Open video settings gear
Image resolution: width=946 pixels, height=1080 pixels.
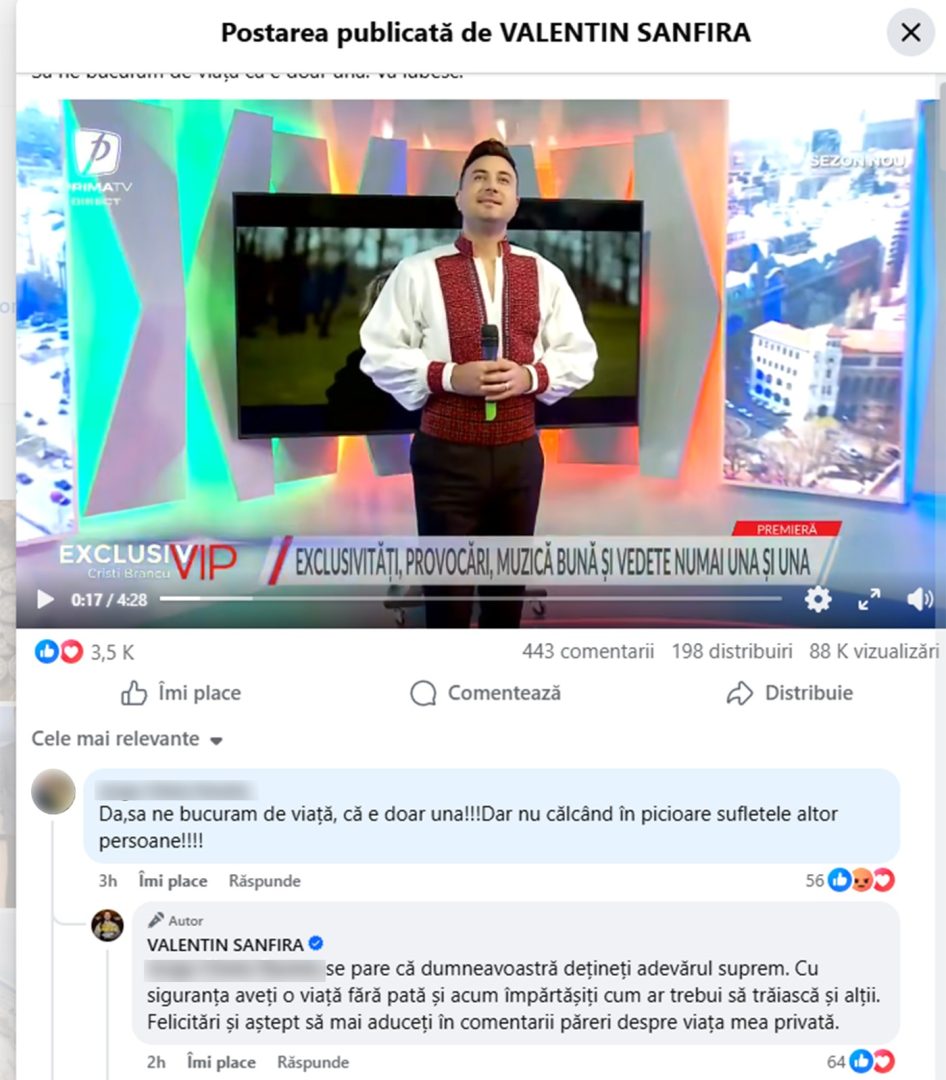(818, 599)
